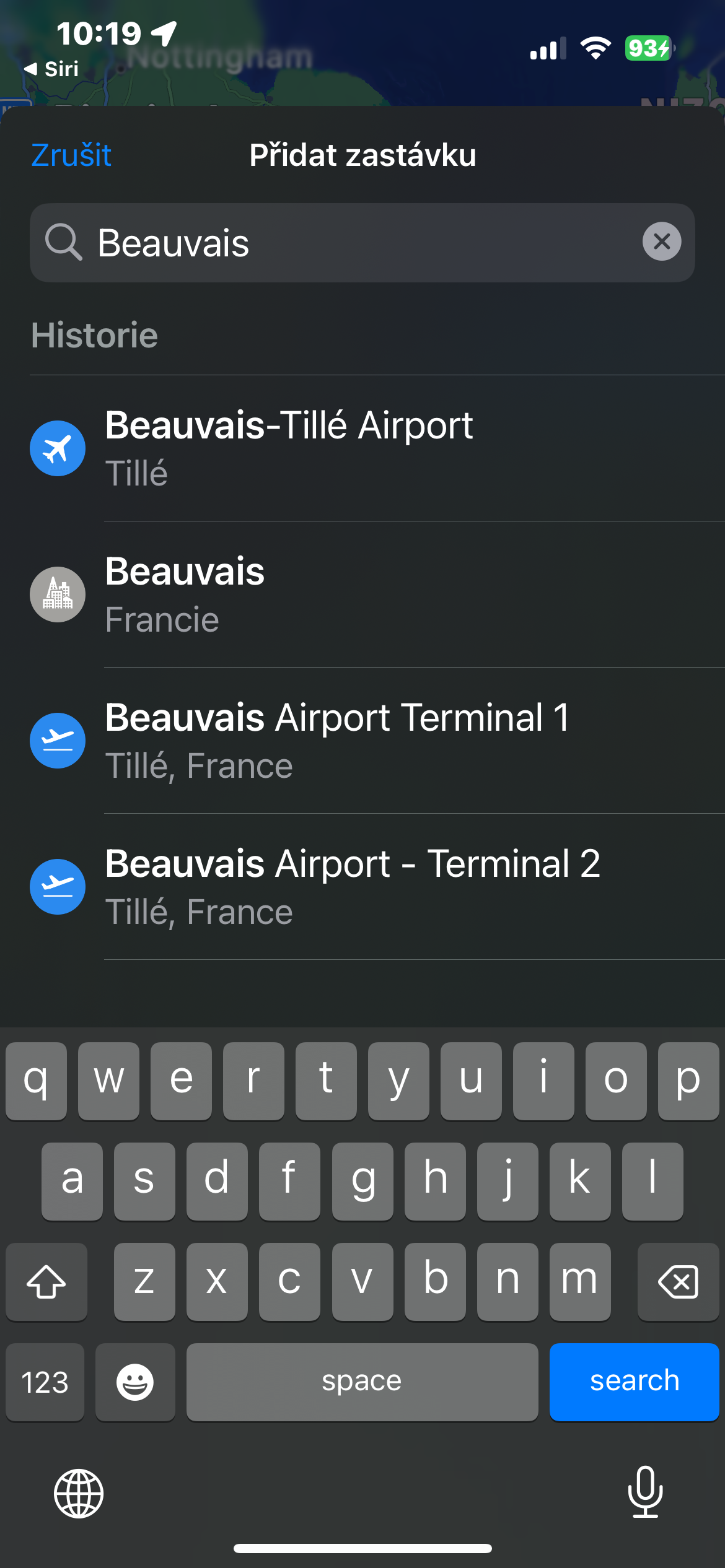The height and width of the screenshot is (1568, 725).
Task: Cancel adding a stop with Zrušit
Action: (71, 155)
